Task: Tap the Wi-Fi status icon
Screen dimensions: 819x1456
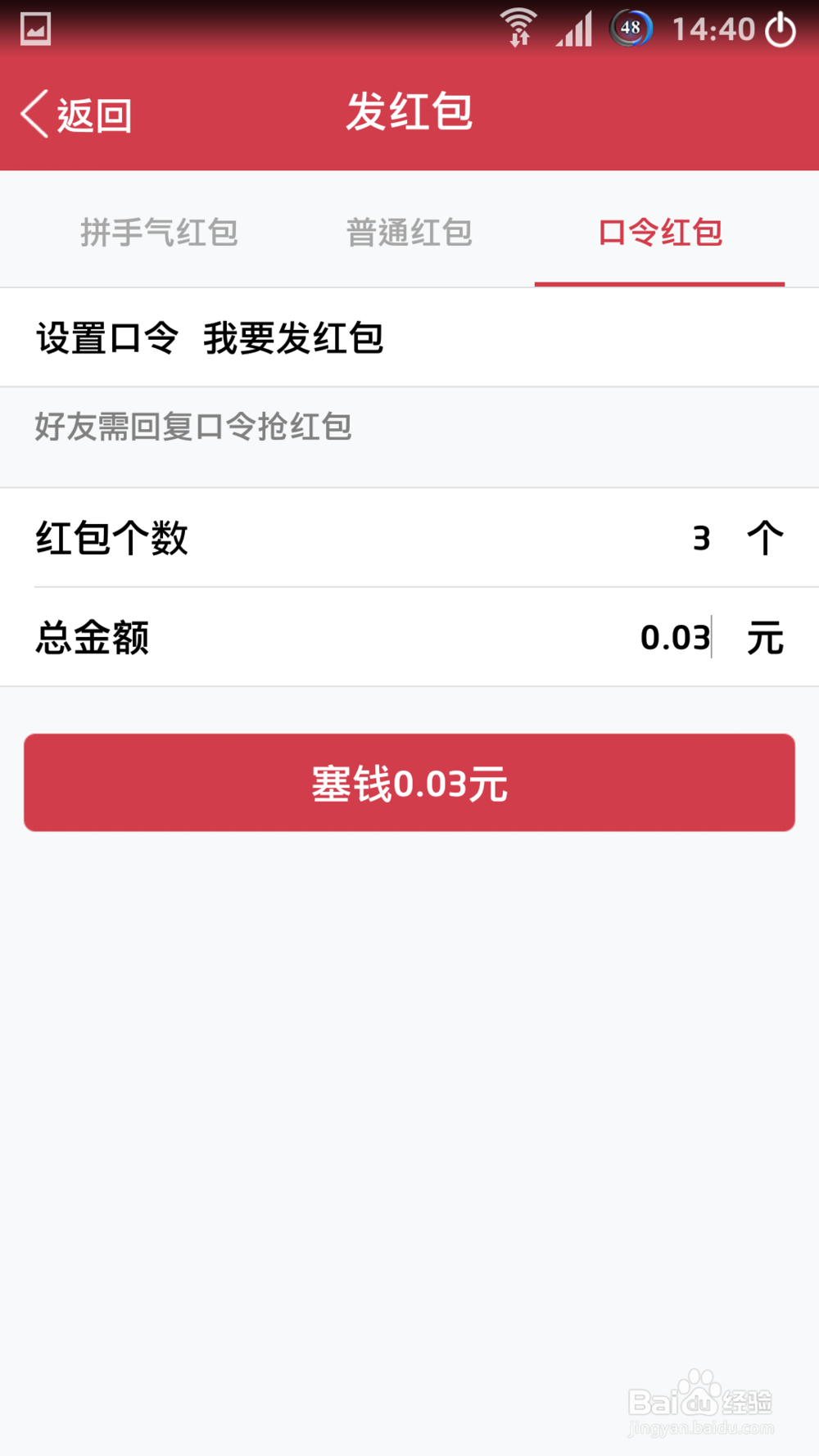Action: (518, 28)
